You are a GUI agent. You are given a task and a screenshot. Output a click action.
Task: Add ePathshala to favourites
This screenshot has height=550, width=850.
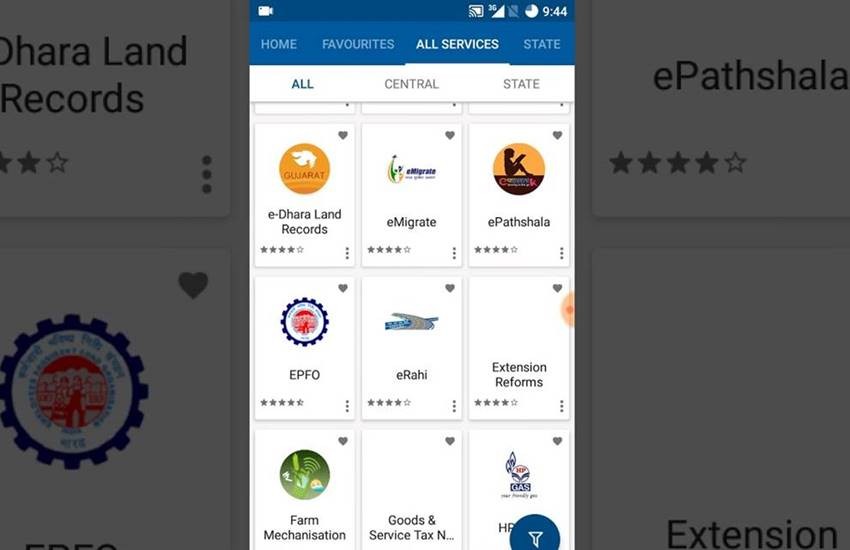[x=557, y=135]
